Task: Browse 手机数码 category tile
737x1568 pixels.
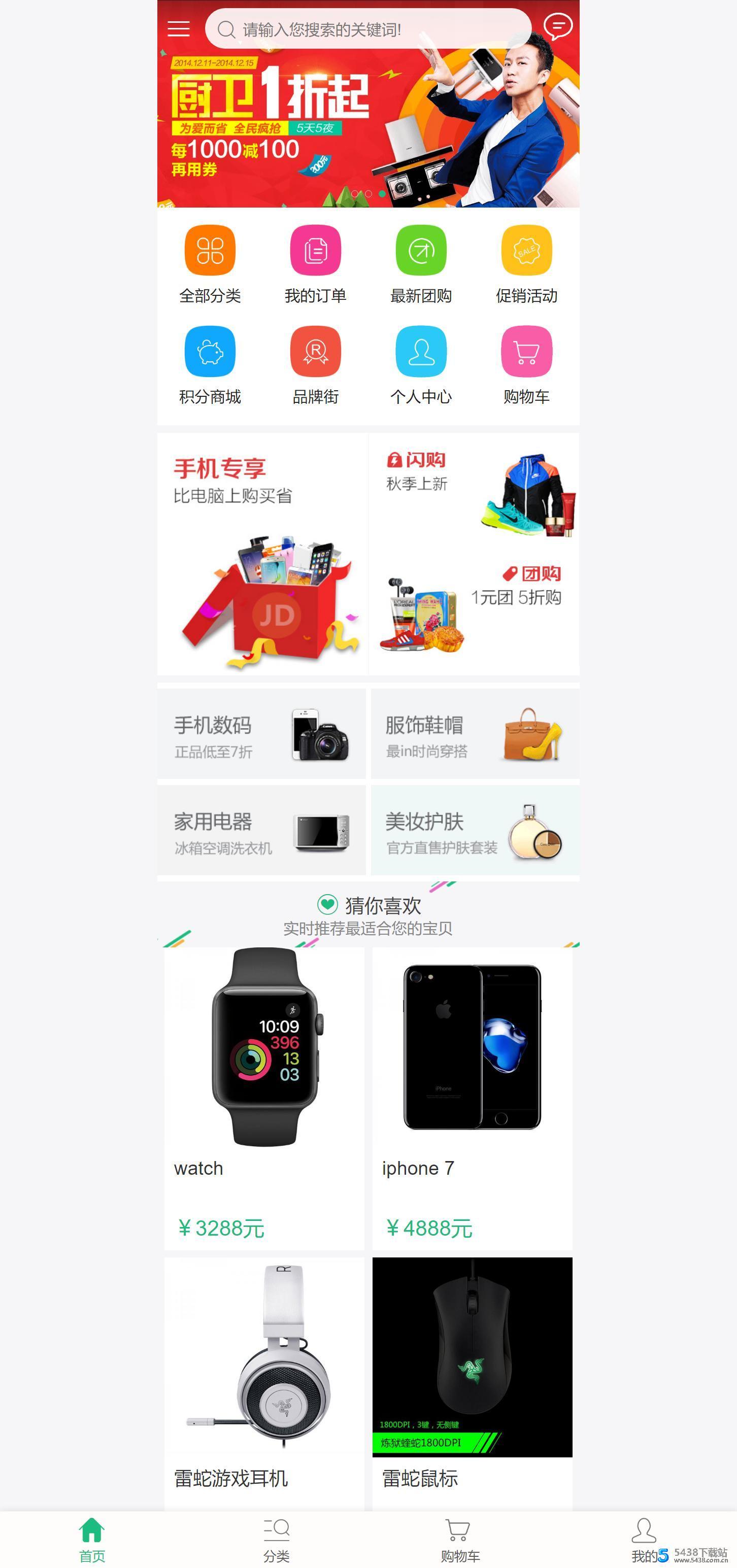Action: [262, 734]
